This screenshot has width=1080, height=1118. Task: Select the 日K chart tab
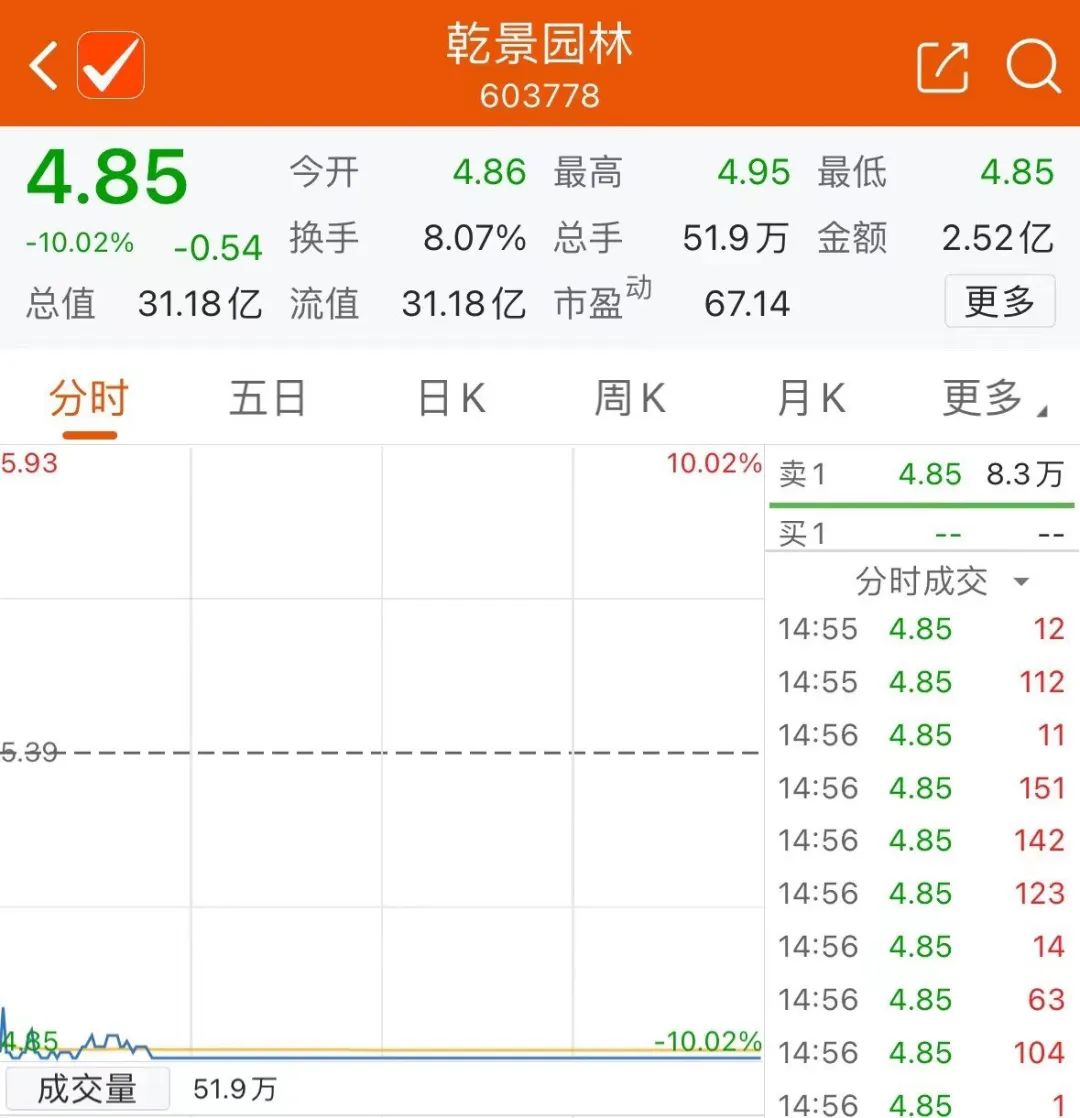451,400
